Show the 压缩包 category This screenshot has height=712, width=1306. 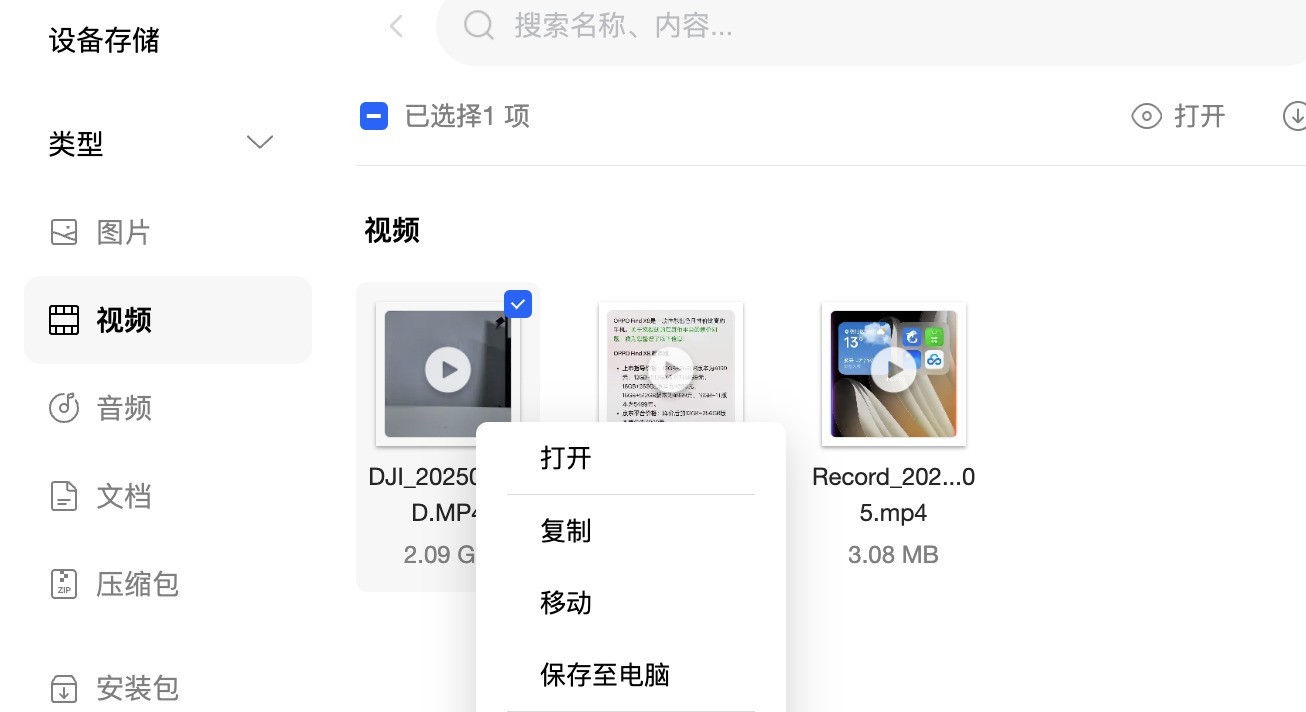pos(137,584)
